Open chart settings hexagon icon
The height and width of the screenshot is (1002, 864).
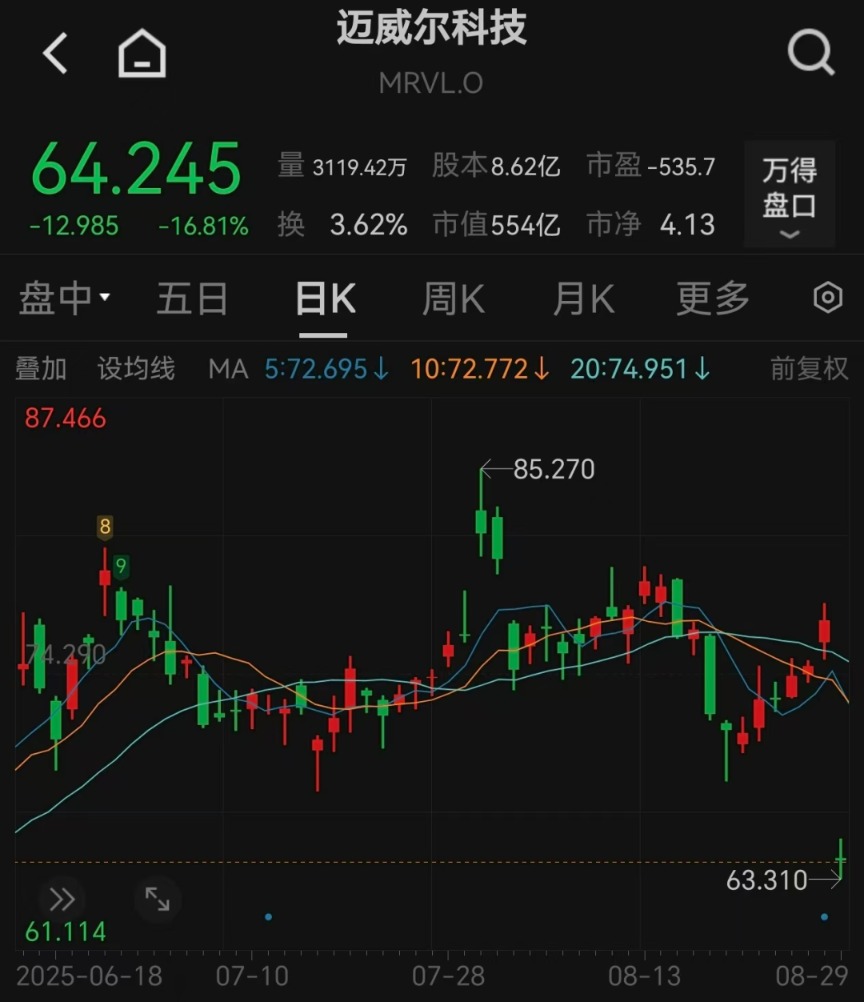click(827, 298)
